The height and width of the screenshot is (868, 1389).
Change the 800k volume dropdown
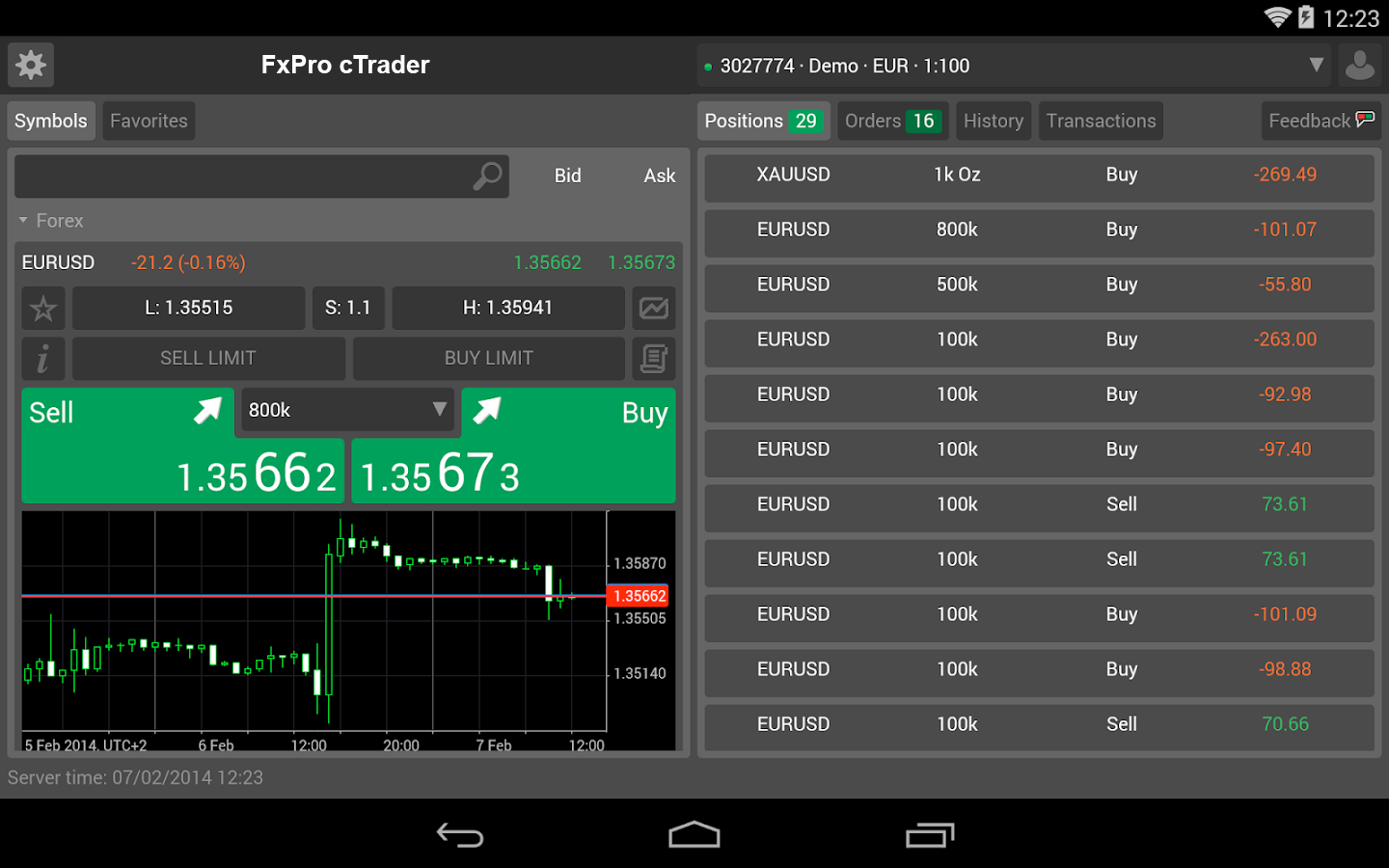(346, 410)
